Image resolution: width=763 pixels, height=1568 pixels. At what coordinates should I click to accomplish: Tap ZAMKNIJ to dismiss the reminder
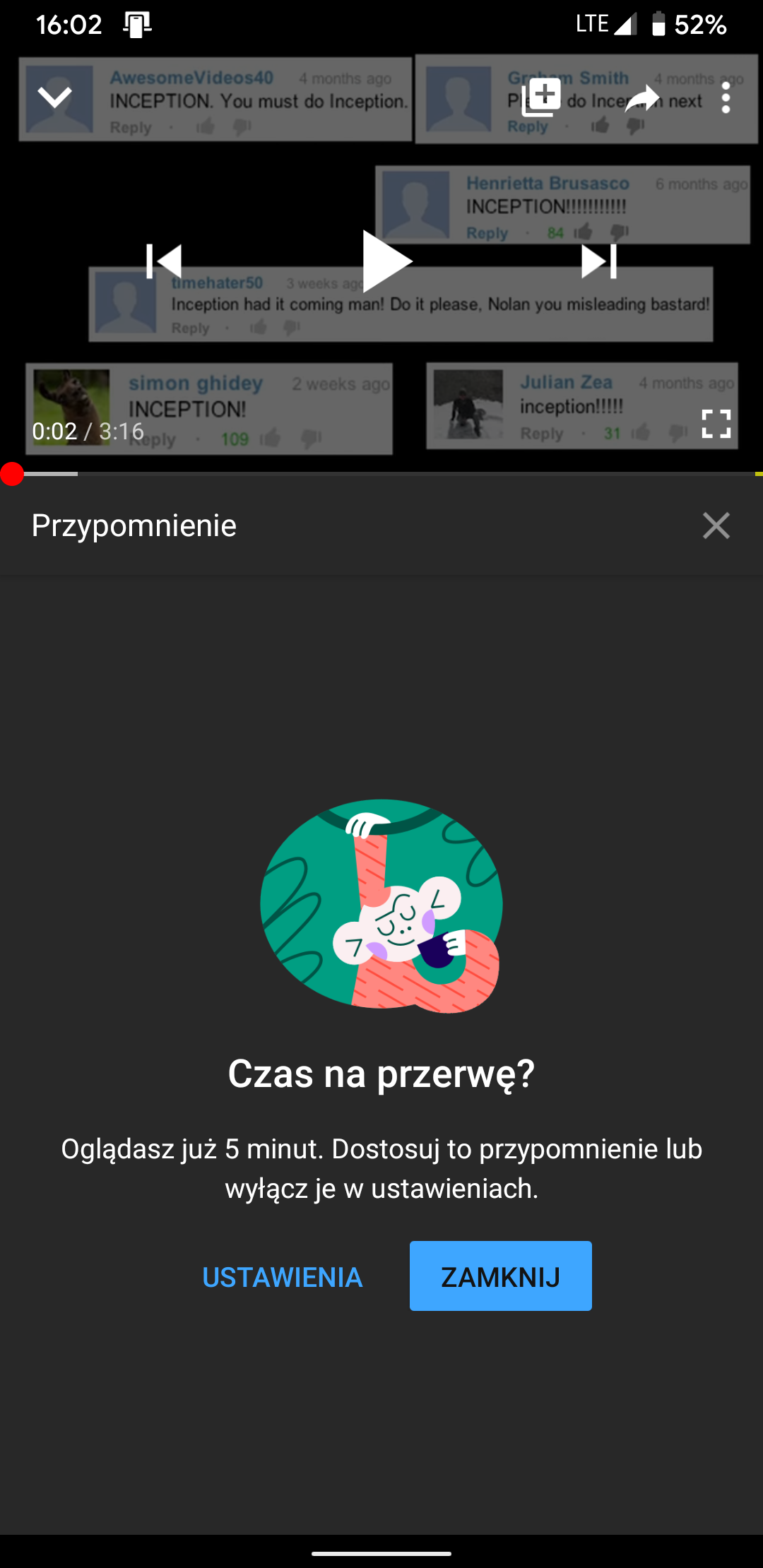(500, 1276)
